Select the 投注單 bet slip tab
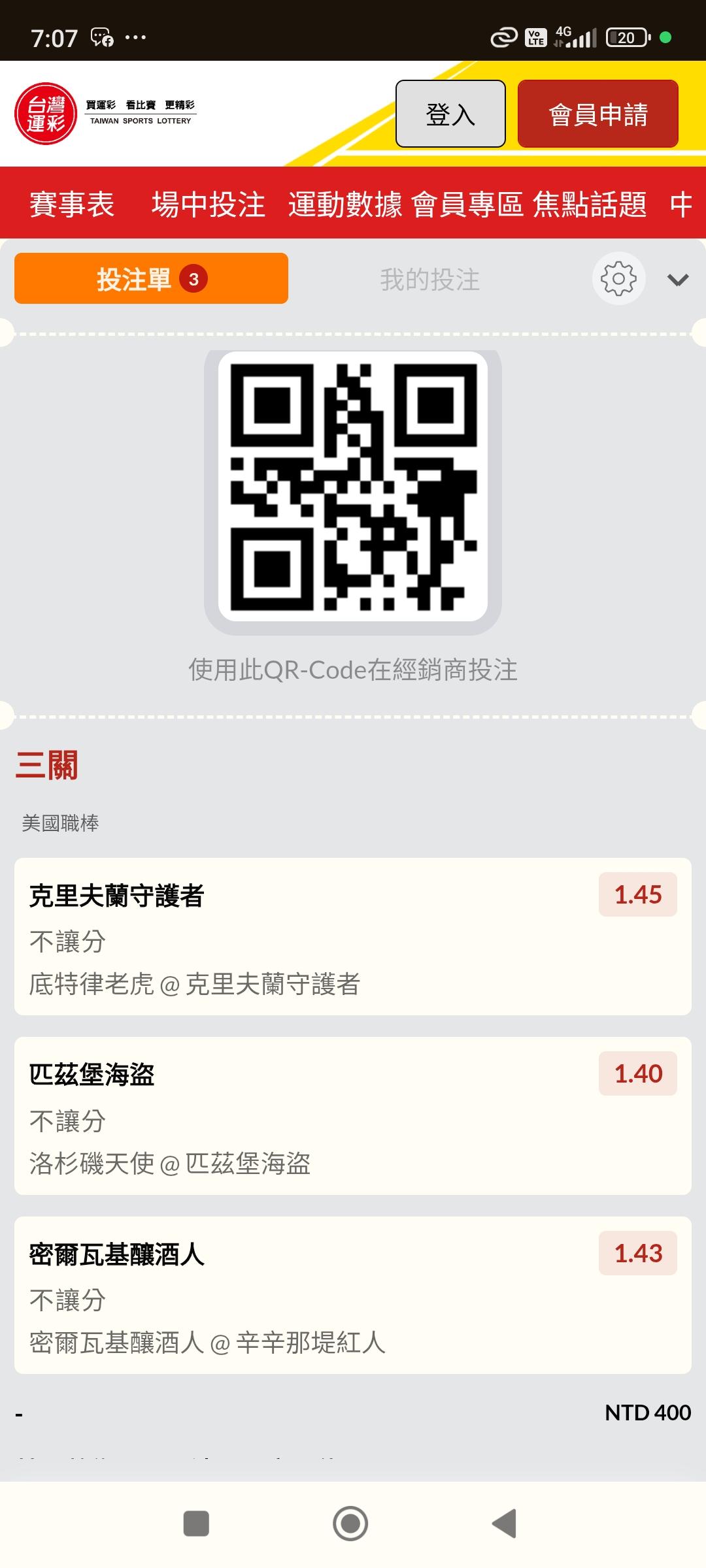Screen dimensions: 706x1568 point(151,278)
